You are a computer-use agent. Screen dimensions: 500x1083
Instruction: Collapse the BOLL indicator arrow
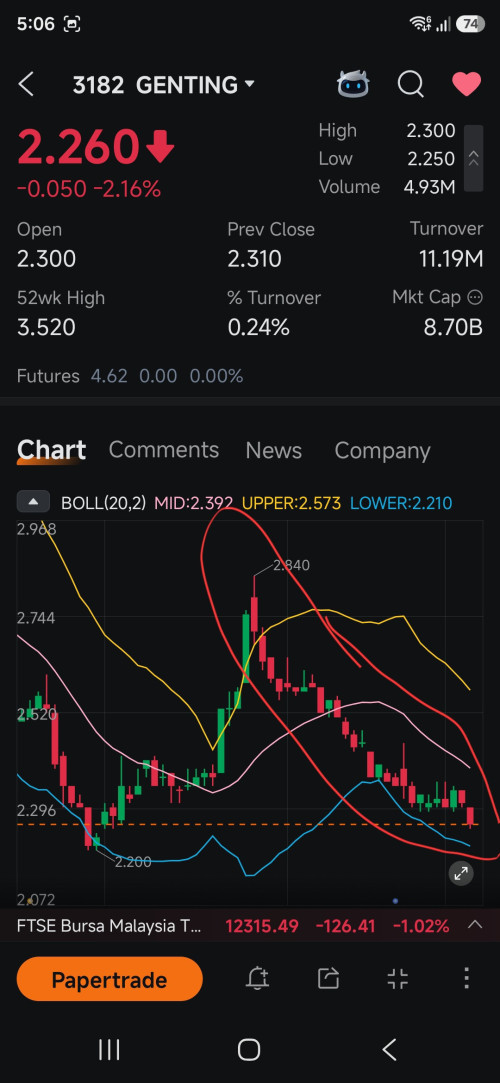point(34,502)
